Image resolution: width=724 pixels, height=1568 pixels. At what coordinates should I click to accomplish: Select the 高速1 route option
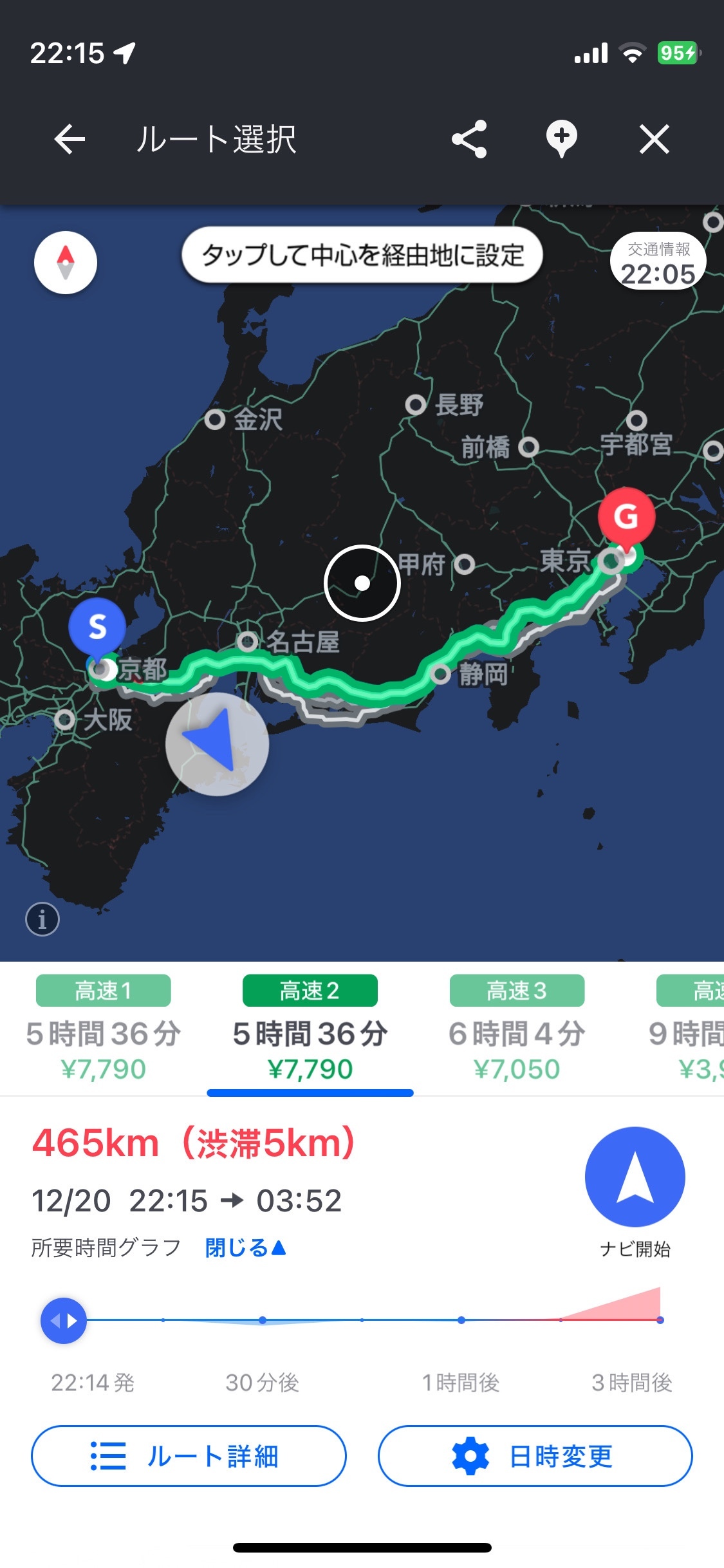pos(104,1029)
